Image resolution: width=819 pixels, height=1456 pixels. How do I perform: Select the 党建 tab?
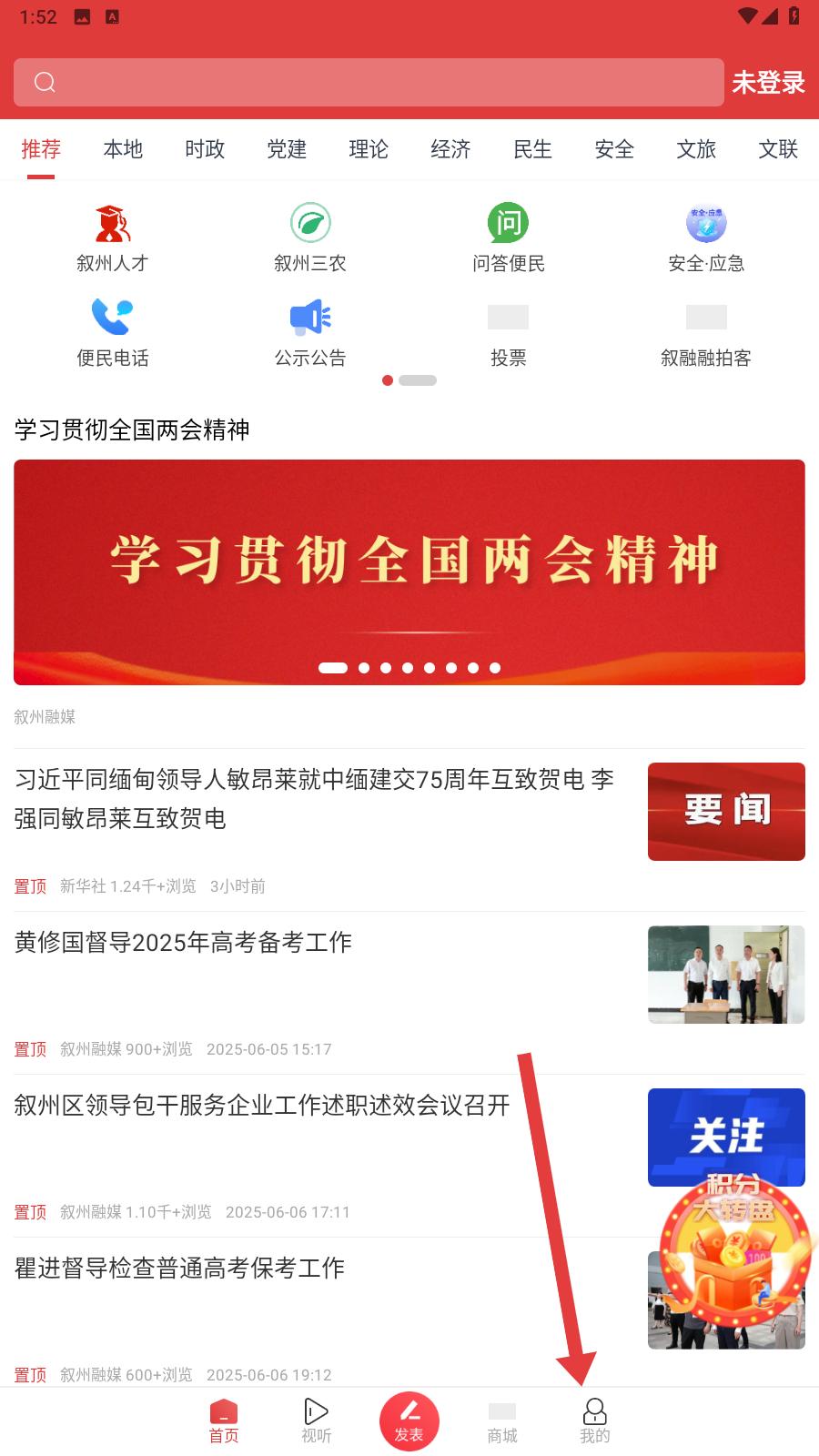[287, 149]
